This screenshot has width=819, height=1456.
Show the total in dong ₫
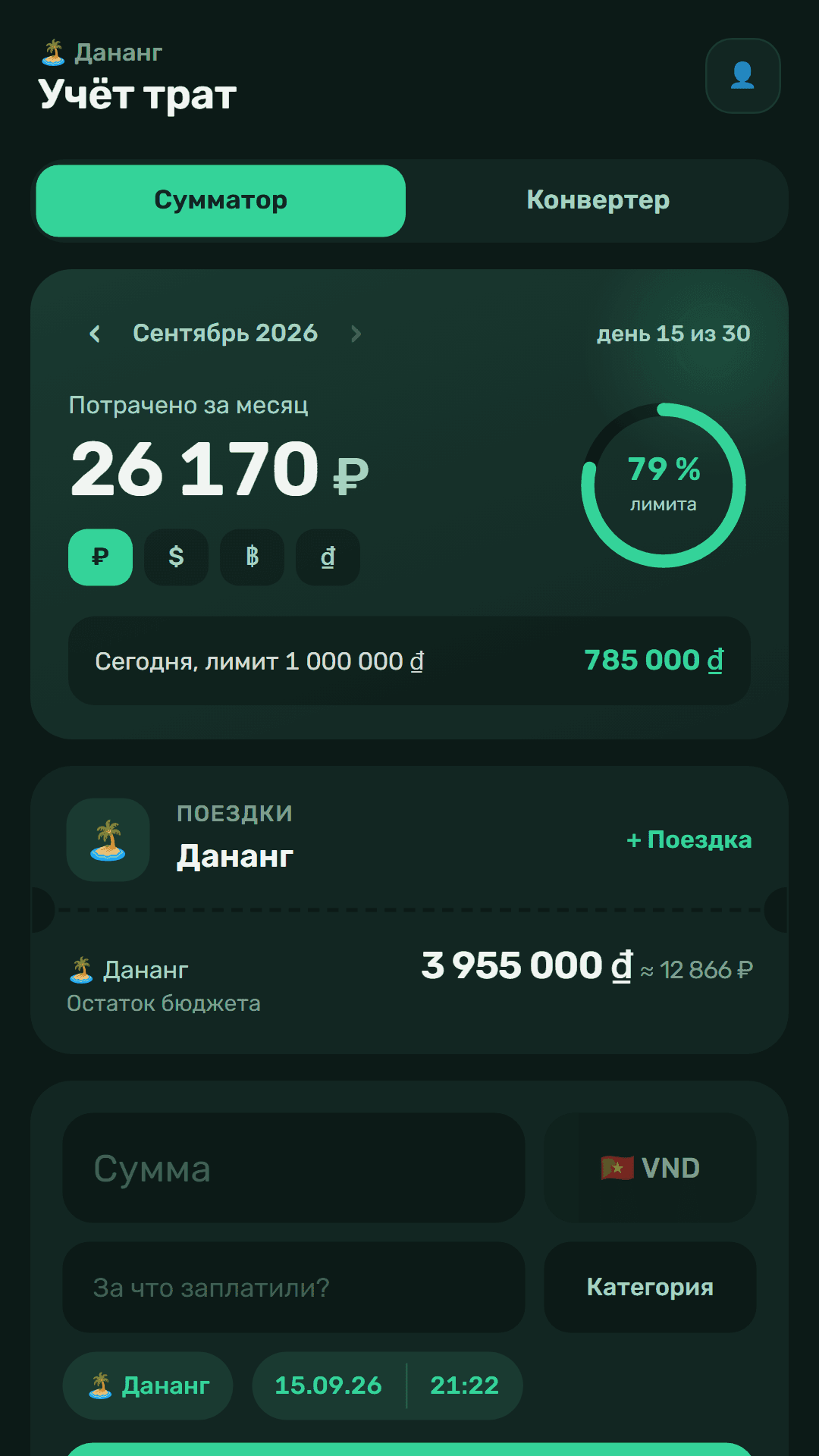[x=328, y=557]
